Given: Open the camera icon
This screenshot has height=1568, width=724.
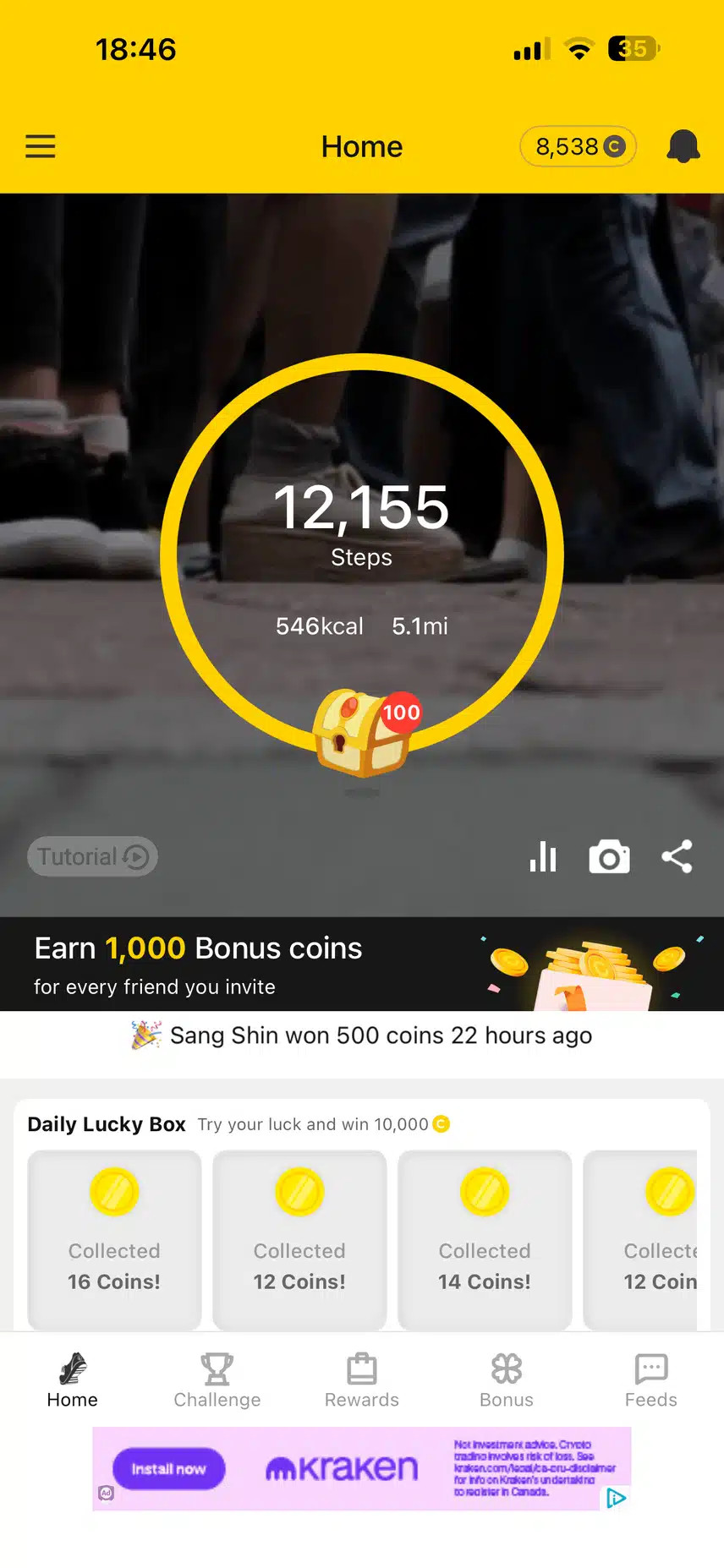Looking at the screenshot, I should 609,857.
